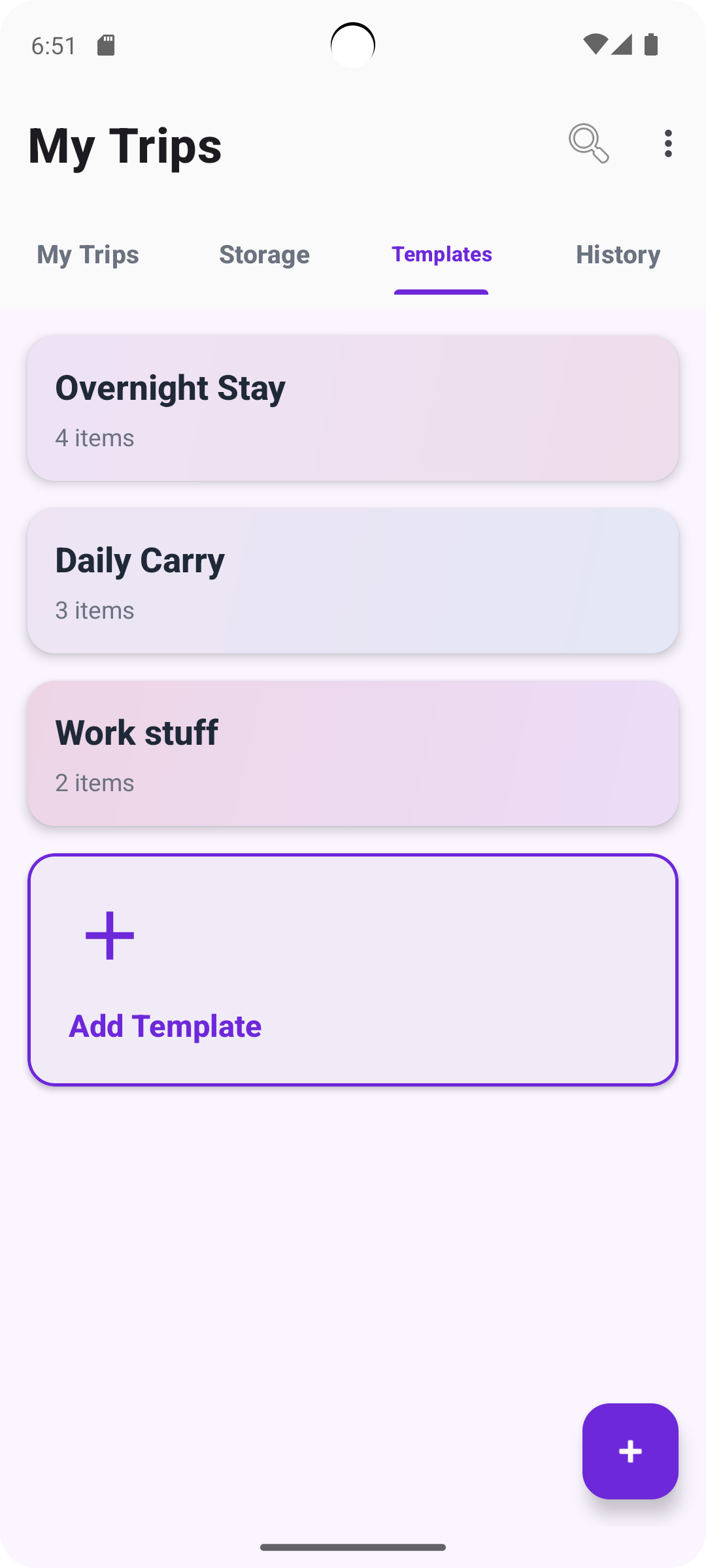The height and width of the screenshot is (1568, 706).
Task: Switch to the Storage tab
Action: (264, 255)
